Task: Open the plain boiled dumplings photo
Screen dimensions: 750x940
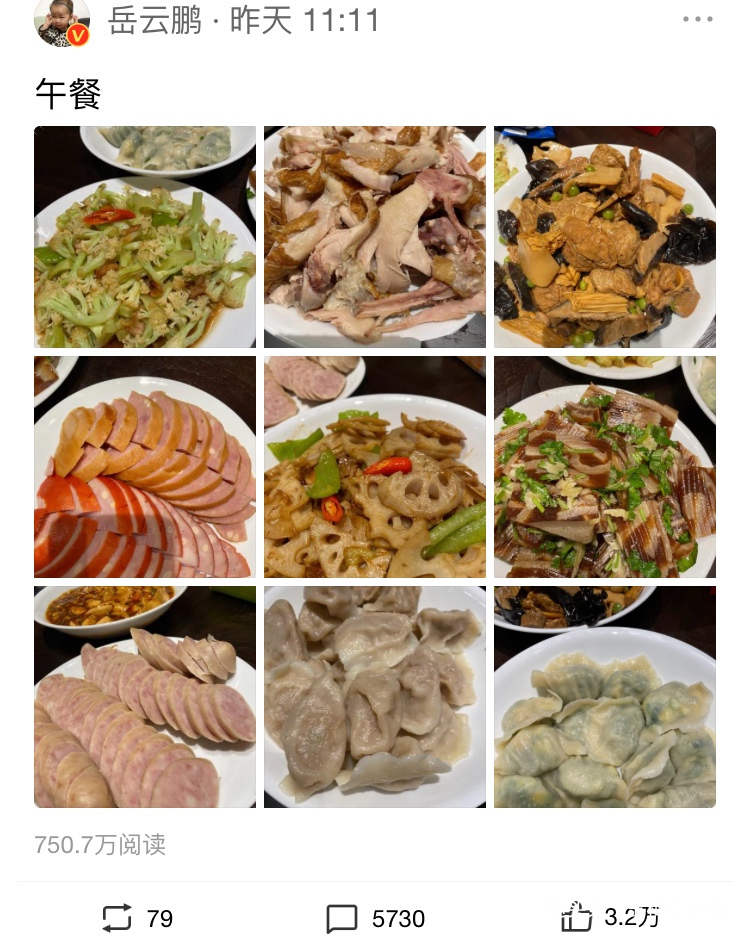Action: [375, 697]
